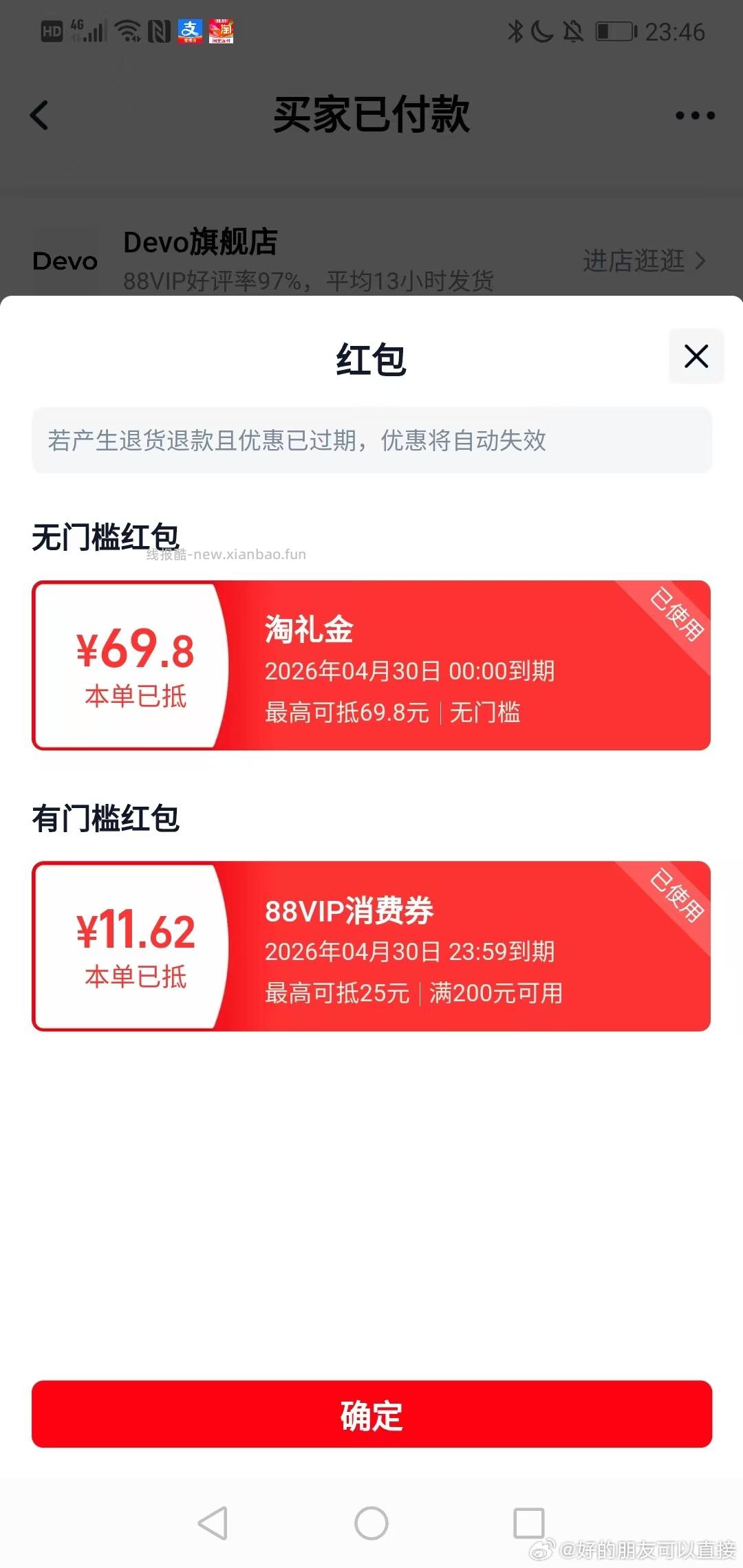743x1568 pixels.
Task: Visit the Devo旗舰店 via 进店逛逛
Action: coord(633,261)
